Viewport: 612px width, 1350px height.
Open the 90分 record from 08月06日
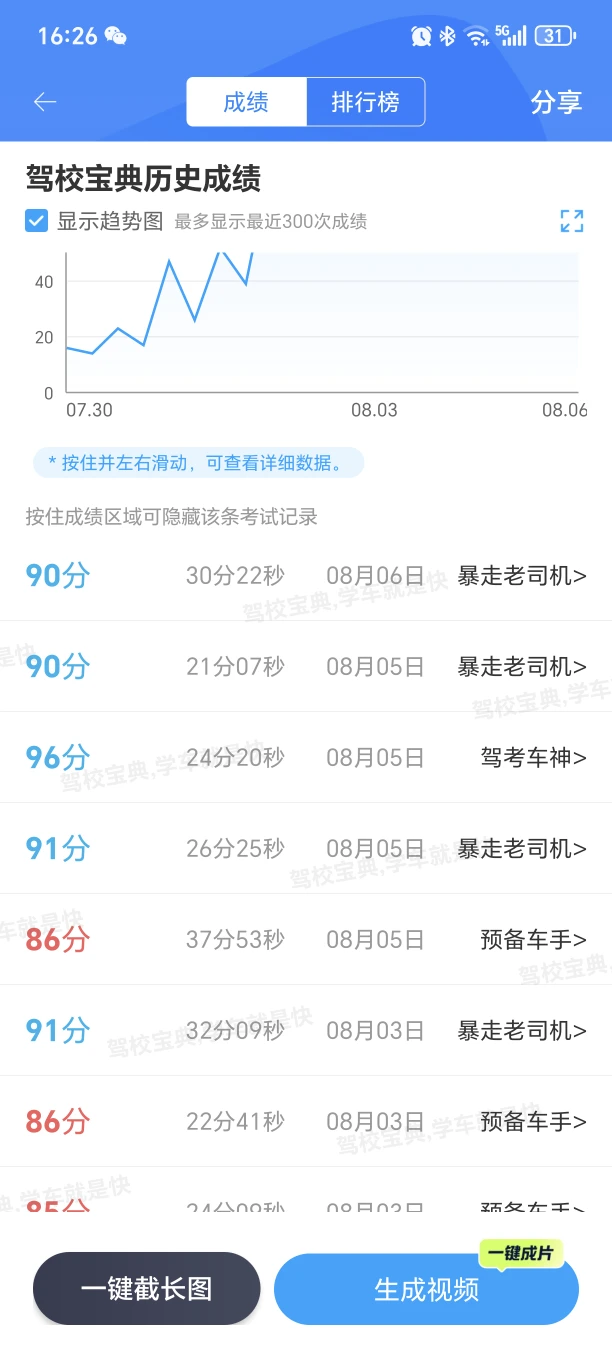tap(306, 576)
